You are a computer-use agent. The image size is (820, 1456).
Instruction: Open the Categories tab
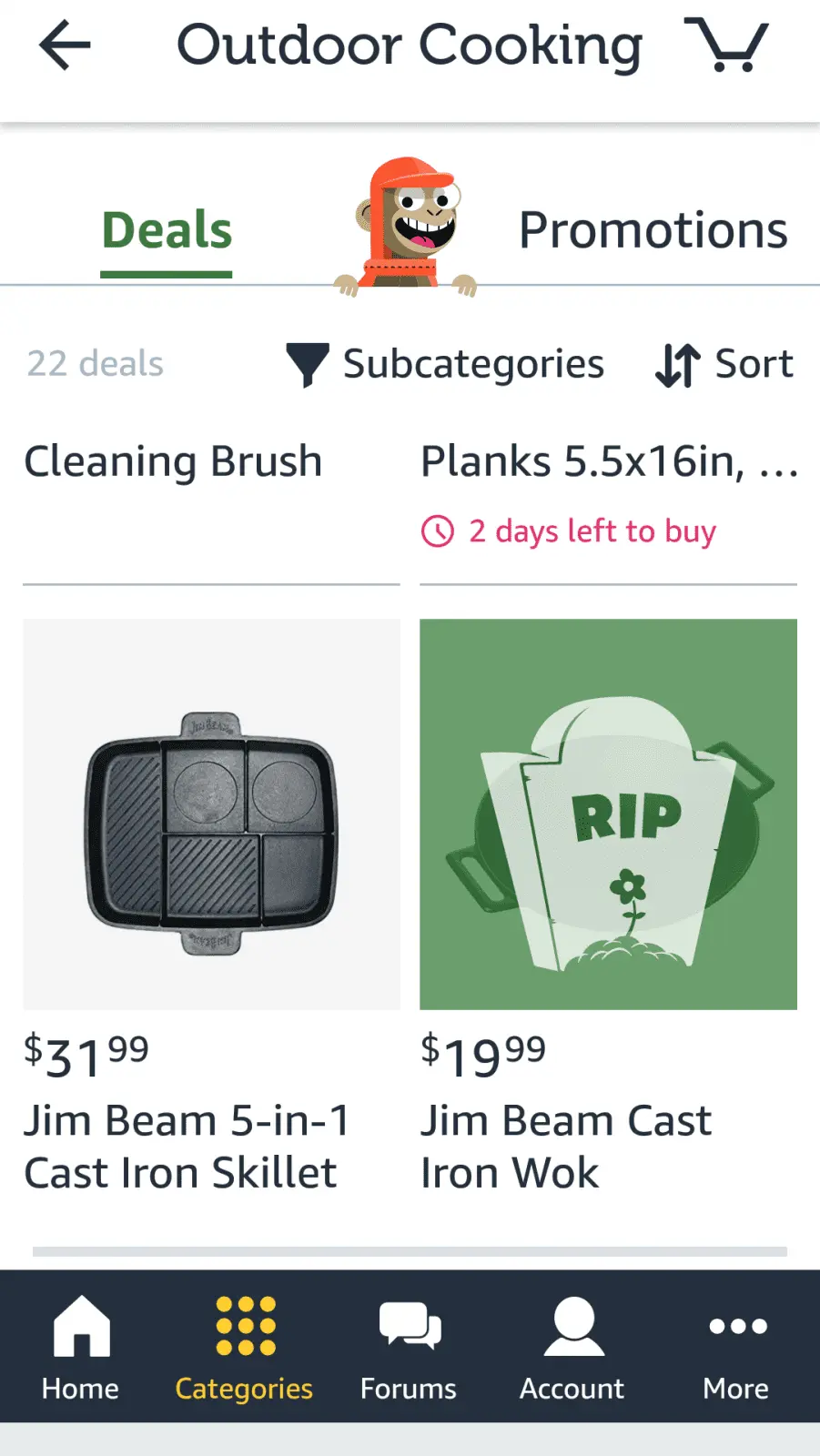pyautogui.click(x=244, y=1347)
